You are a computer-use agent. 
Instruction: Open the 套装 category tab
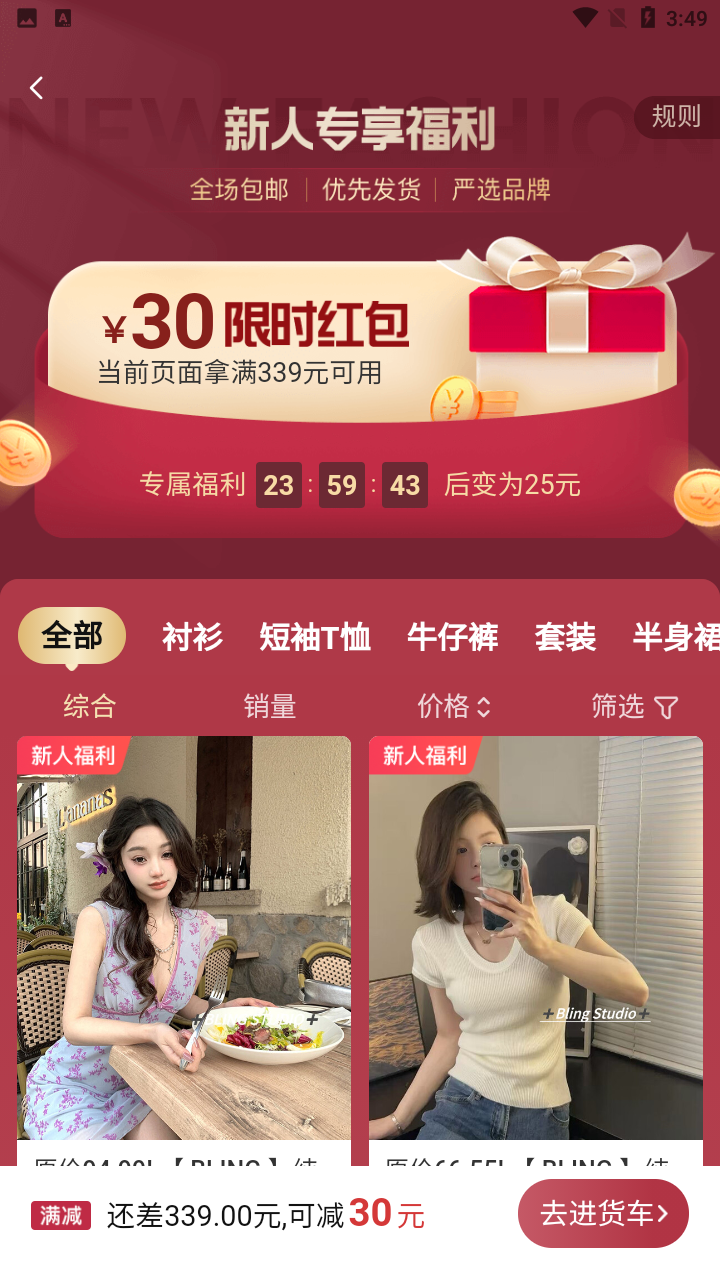pos(565,637)
